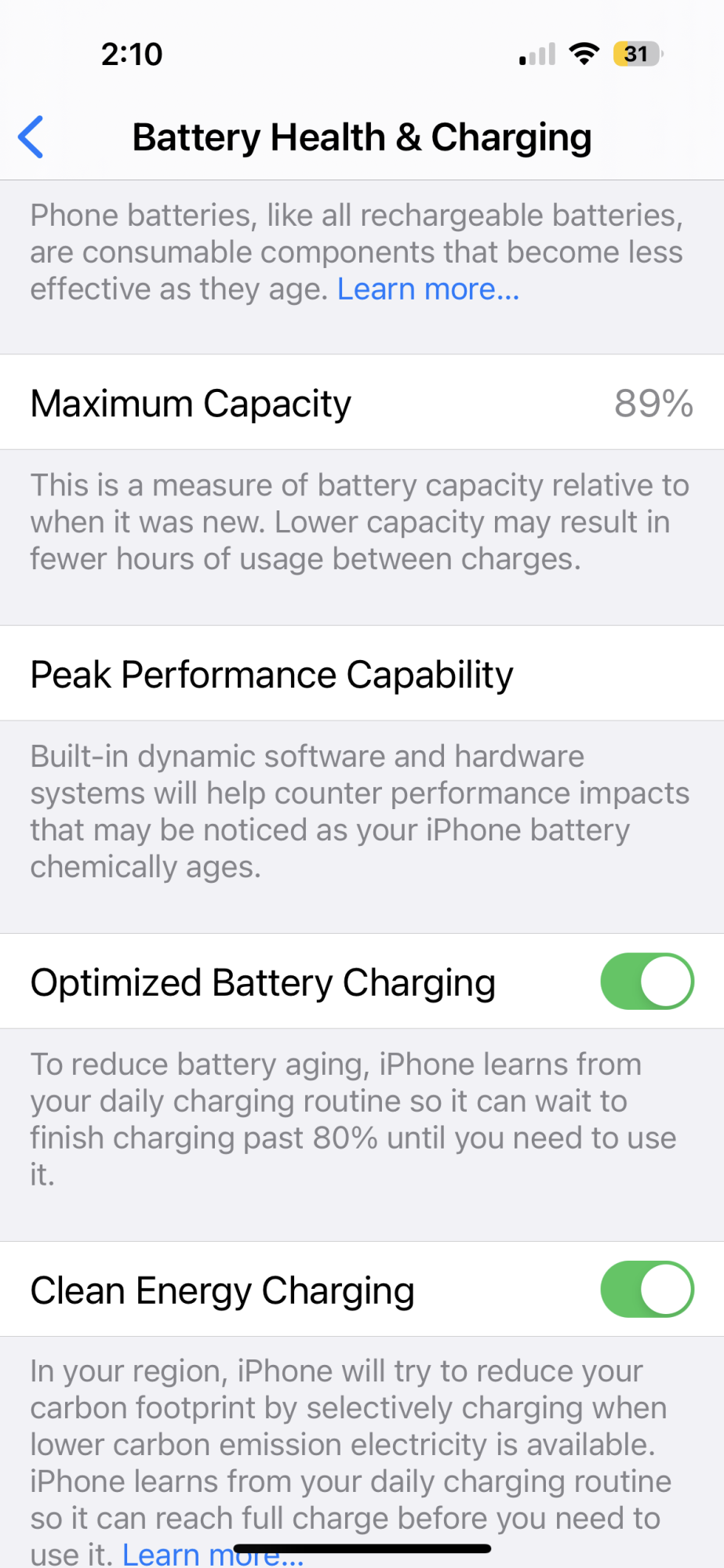Disable Optimized Battery Charging
Viewport: 724px width, 1568px height.
(646, 981)
